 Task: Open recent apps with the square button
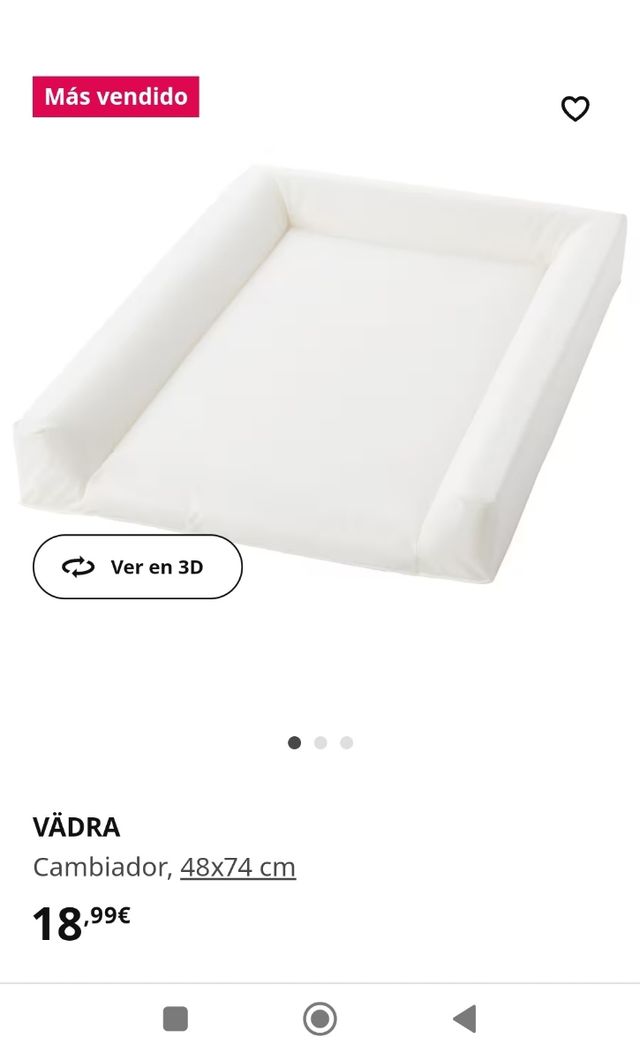pos(175,1019)
